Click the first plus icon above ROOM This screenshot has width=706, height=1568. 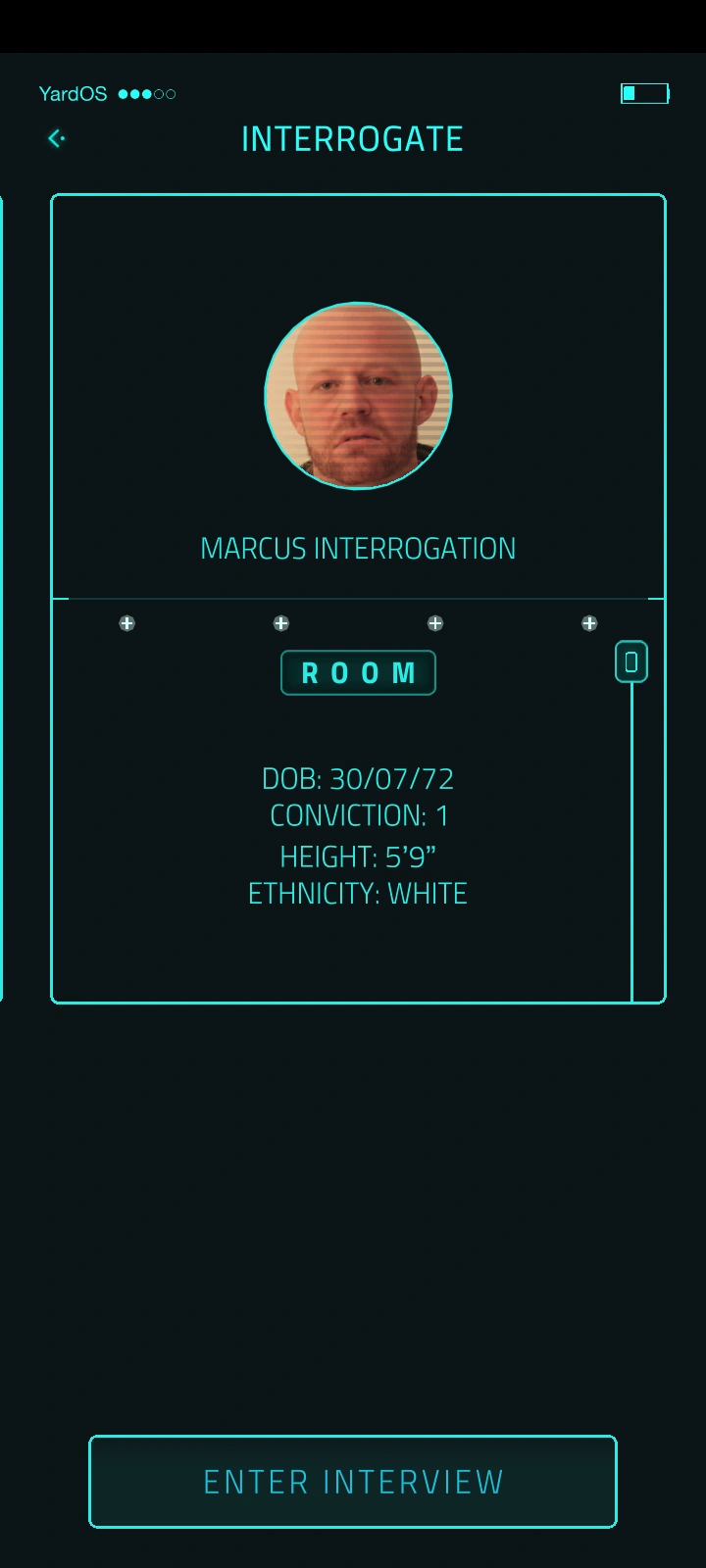[126, 622]
